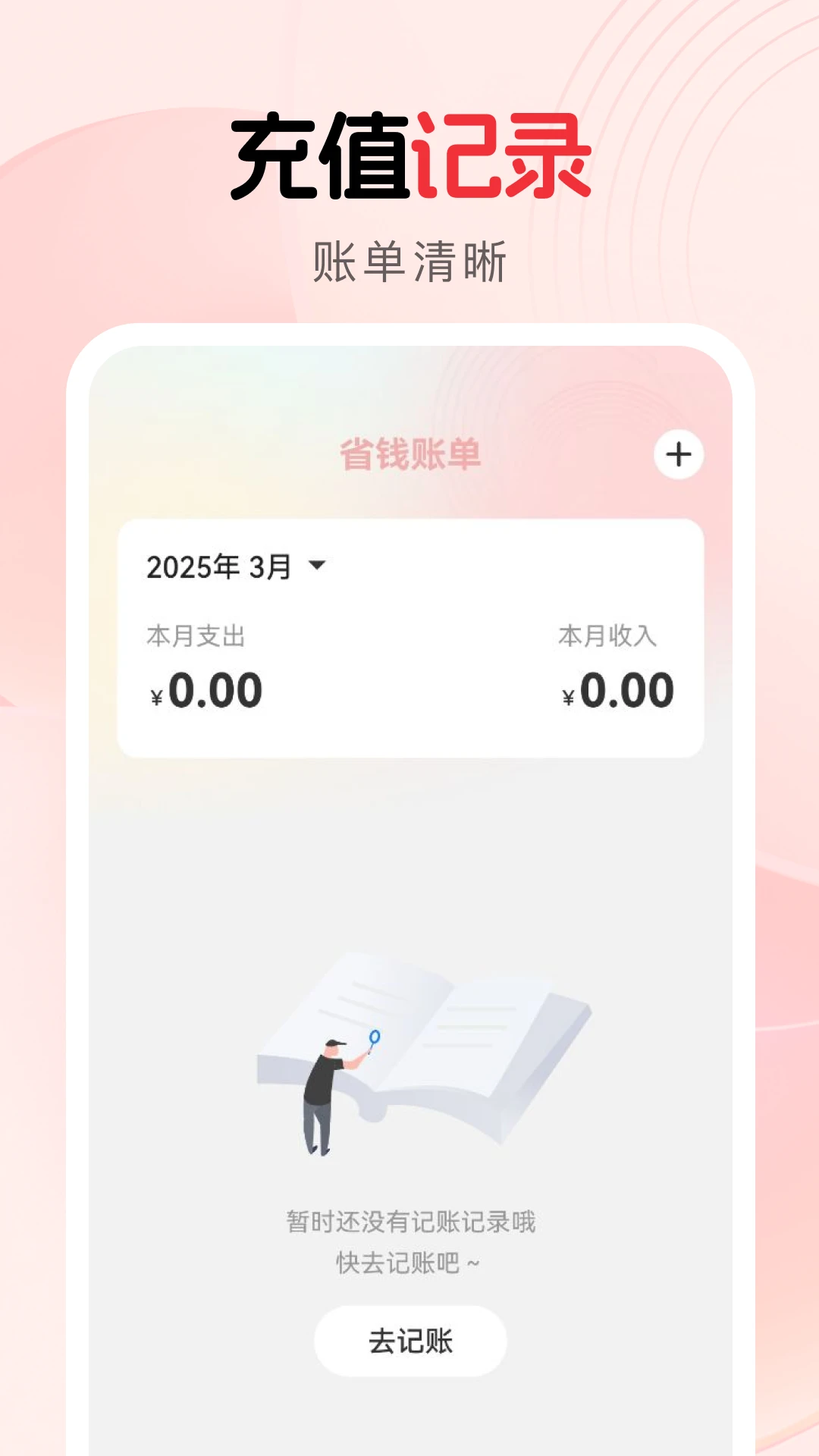Click the yuan symbol before 0.00 expense amount

(x=156, y=694)
